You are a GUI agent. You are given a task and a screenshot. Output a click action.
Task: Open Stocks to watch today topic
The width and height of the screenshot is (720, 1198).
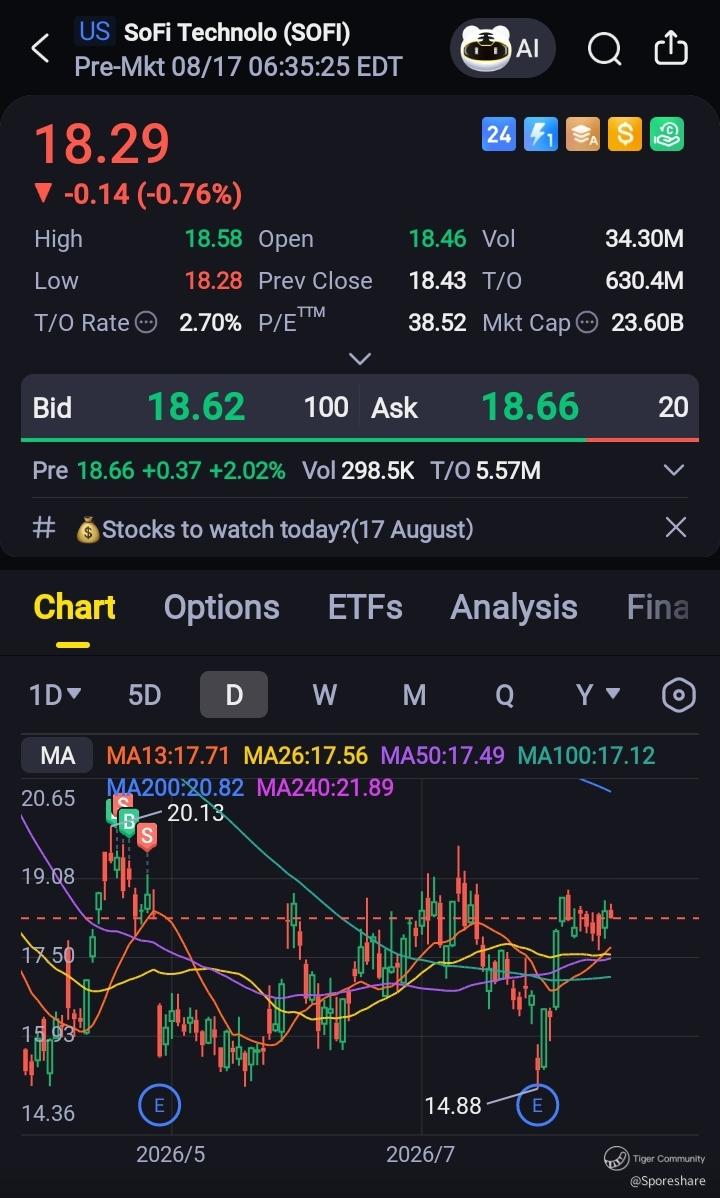point(274,529)
